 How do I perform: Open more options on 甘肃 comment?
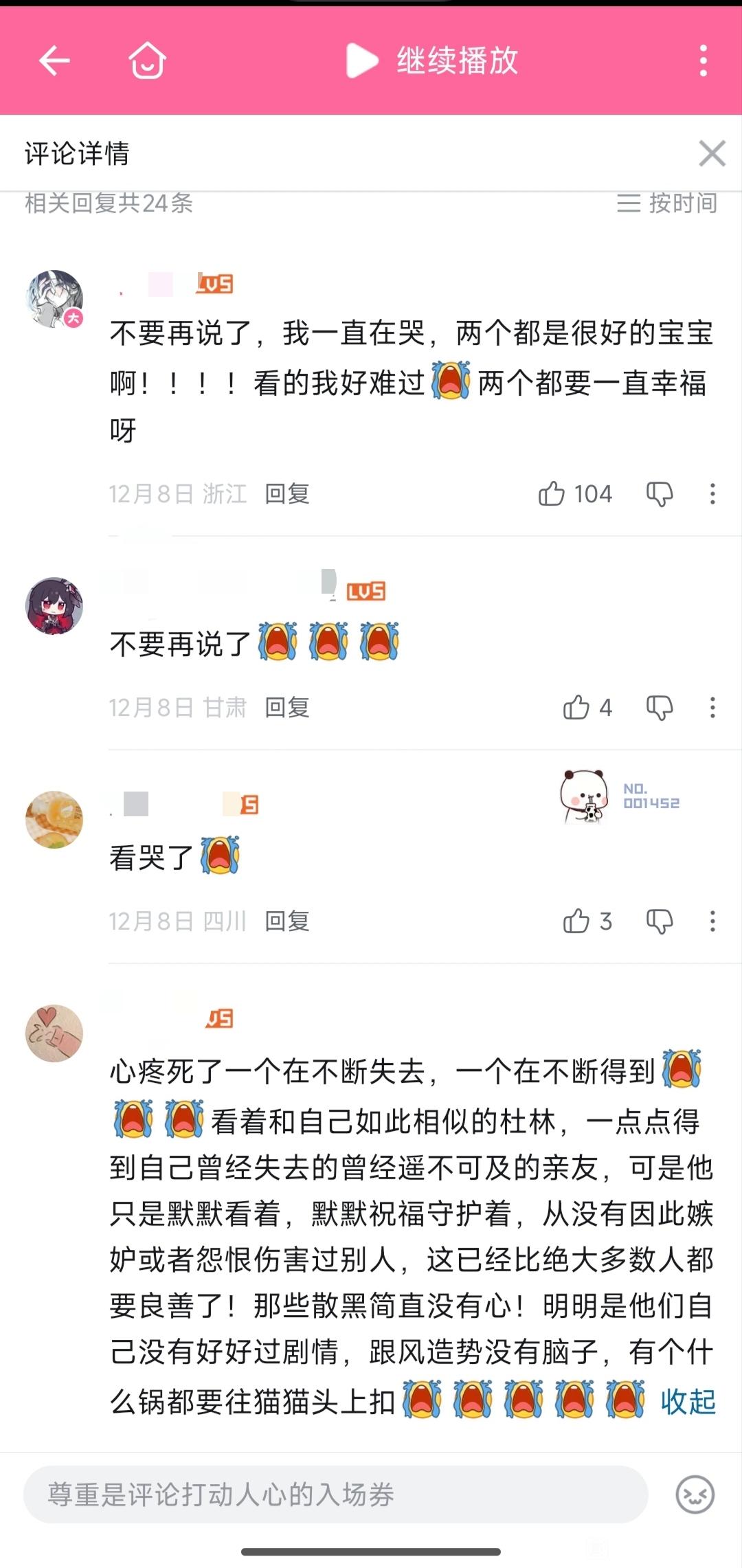[x=712, y=707]
